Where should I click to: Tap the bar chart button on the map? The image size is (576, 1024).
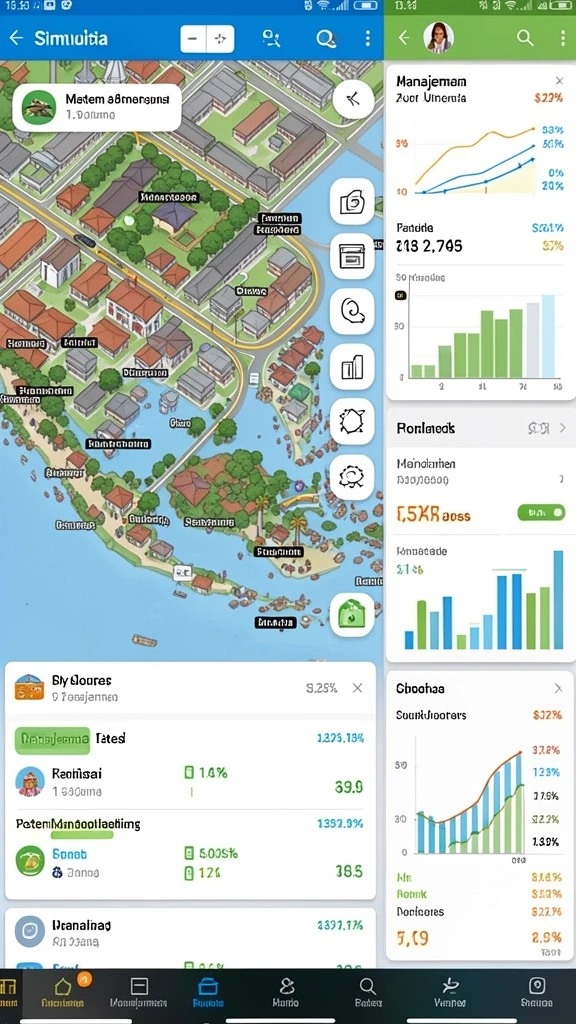(352, 366)
